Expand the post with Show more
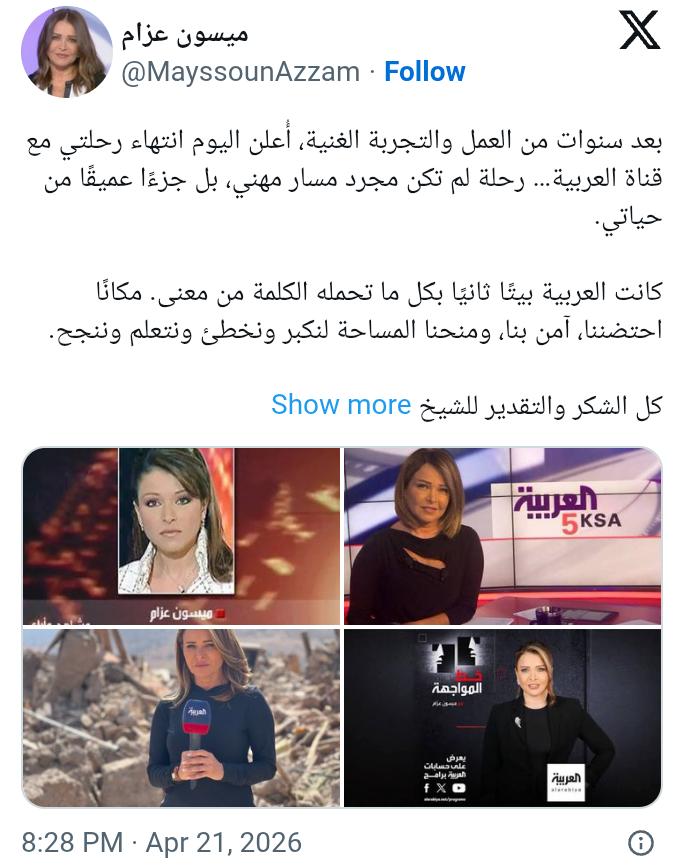This screenshot has height=865, width=692. coord(341,405)
